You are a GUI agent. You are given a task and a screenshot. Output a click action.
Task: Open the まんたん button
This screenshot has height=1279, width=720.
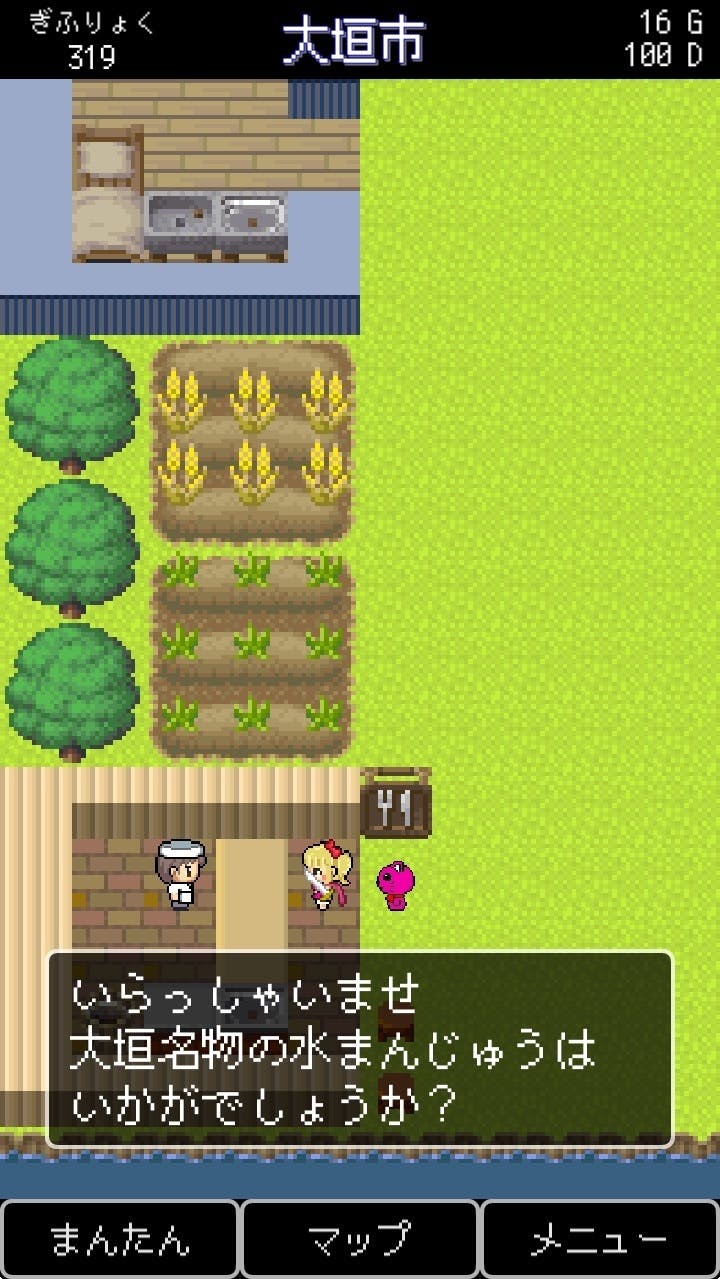[x=120, y=1239]
